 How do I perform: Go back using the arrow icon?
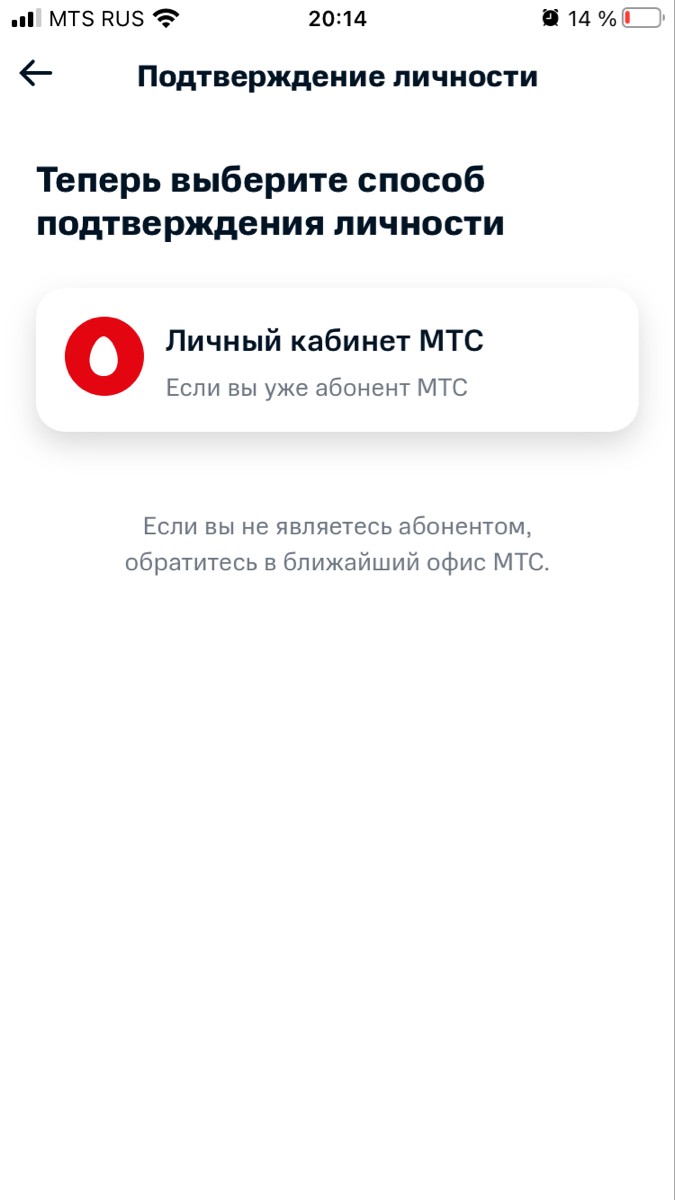(36, 73)
